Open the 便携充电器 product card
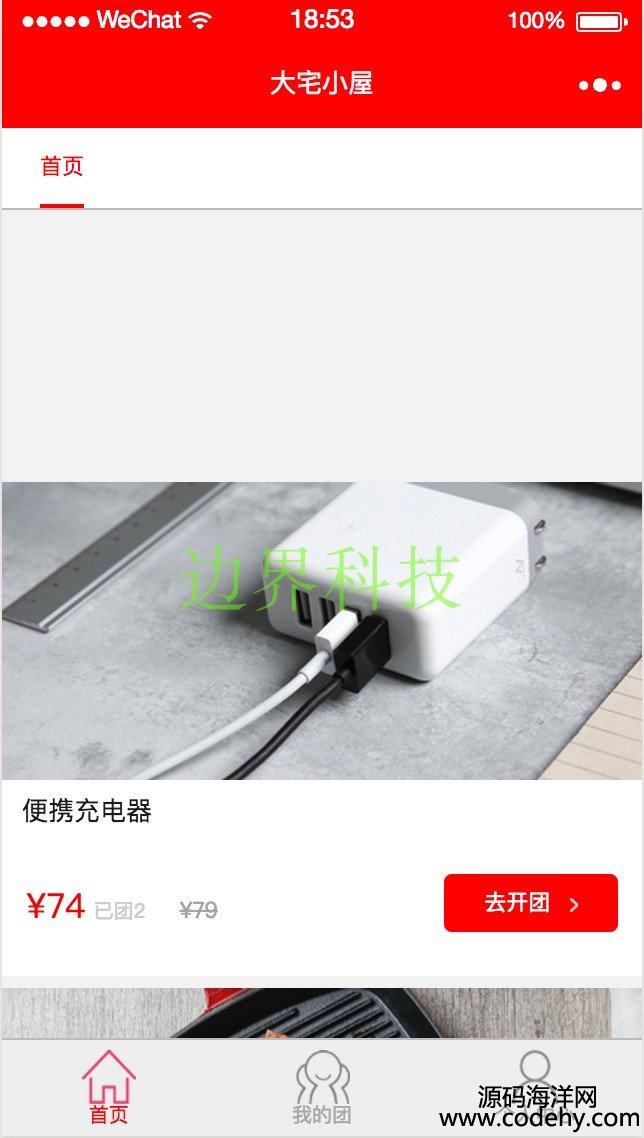The image size is (644, 1138). [322, 631]
